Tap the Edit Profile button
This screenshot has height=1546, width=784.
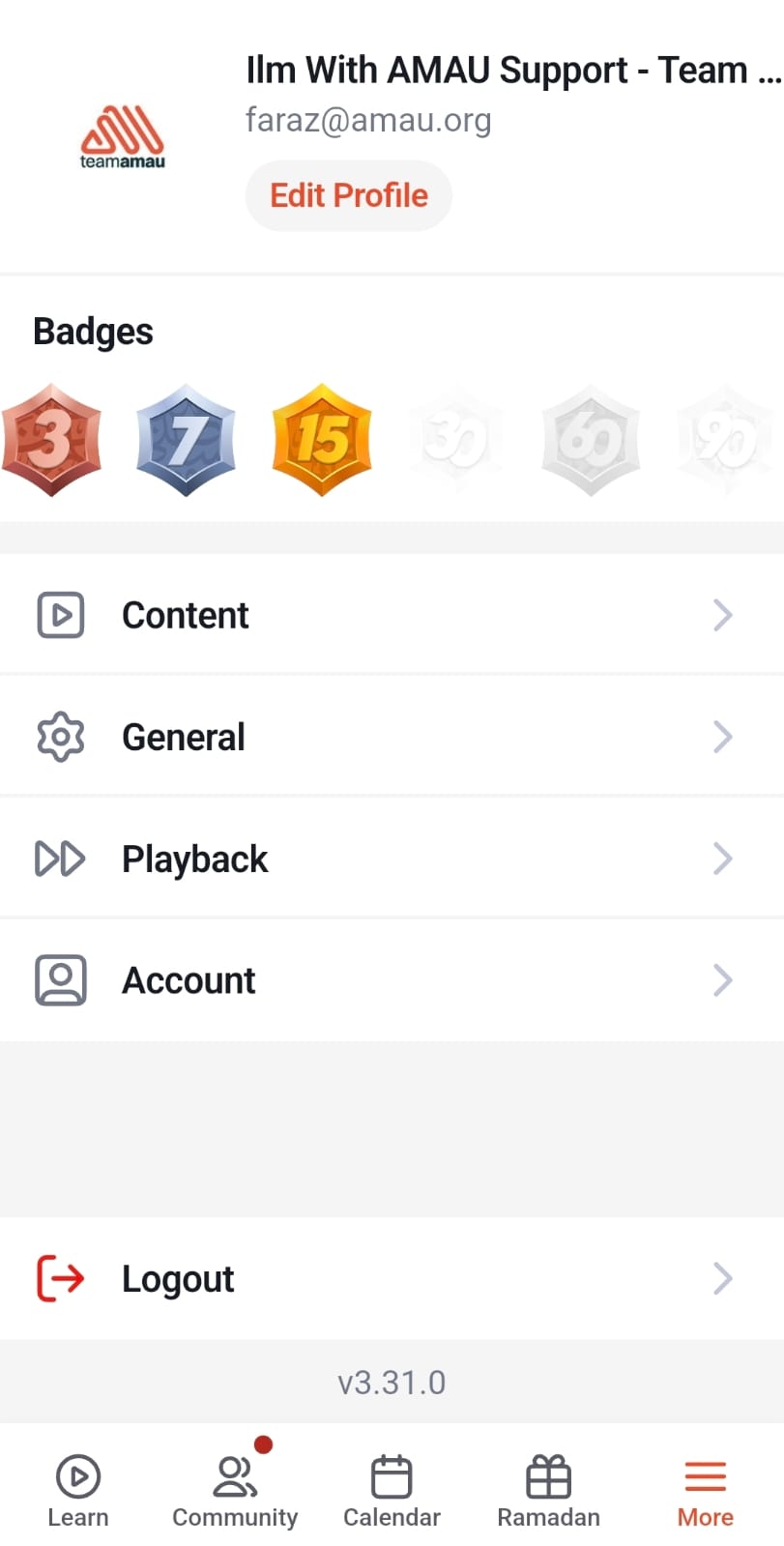348,195
